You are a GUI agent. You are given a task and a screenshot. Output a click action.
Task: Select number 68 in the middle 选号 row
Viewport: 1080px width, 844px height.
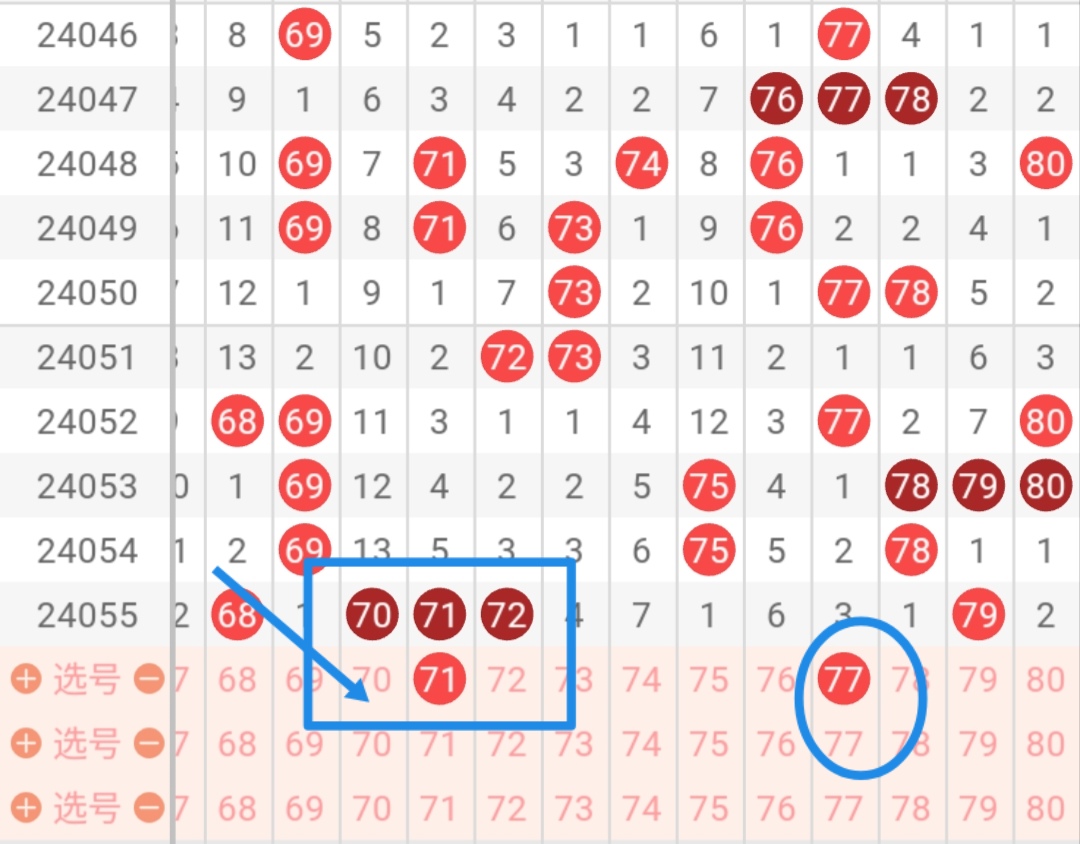click(237, 744)
